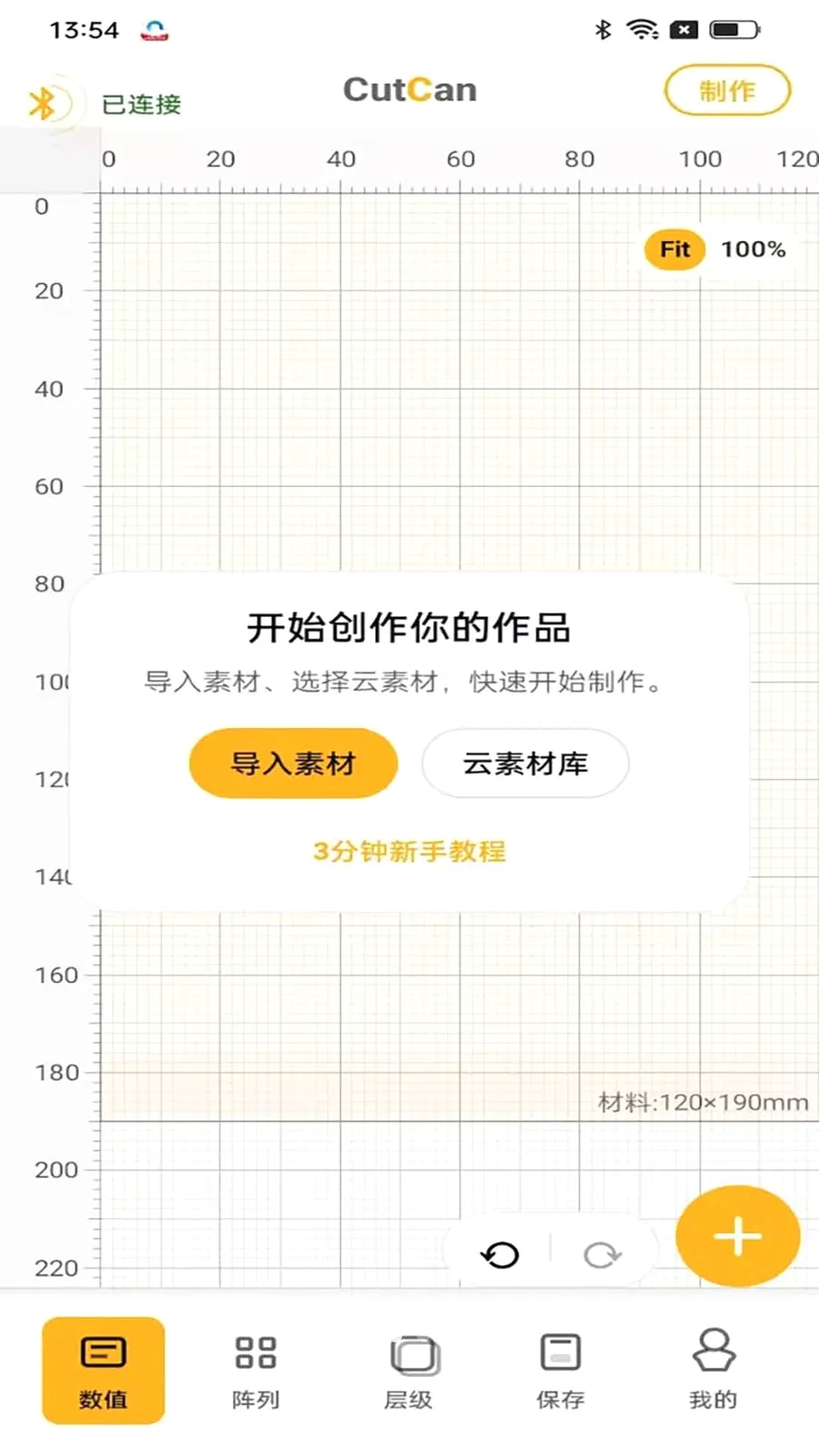Tap the Fit zoom button
The width and height of the screenshot is (819, 1456).
[x=674, y=249]
